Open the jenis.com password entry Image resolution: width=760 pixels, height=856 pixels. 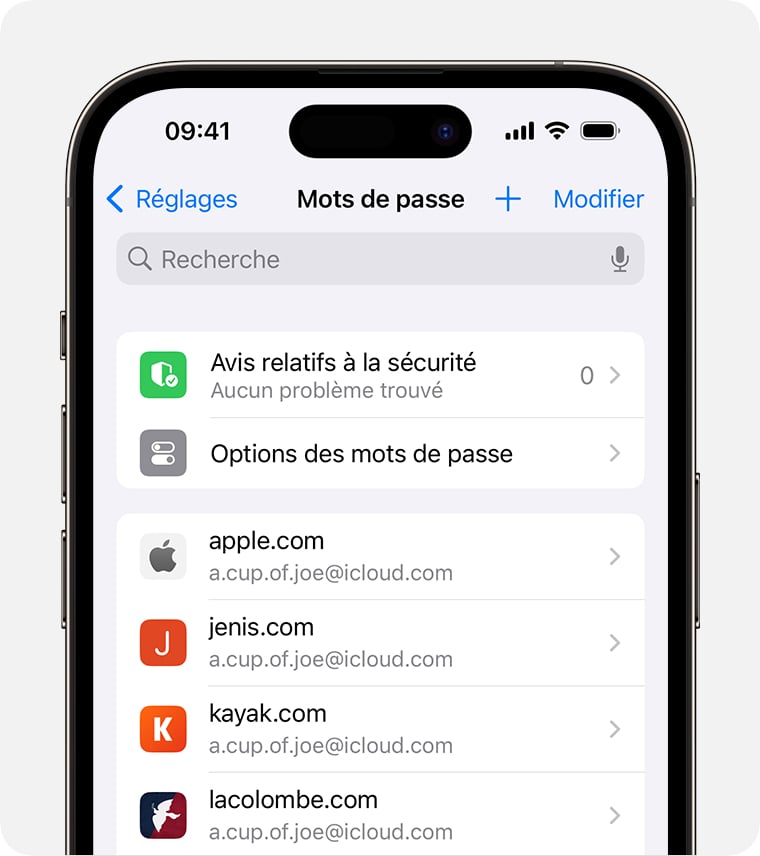point(380,642)
